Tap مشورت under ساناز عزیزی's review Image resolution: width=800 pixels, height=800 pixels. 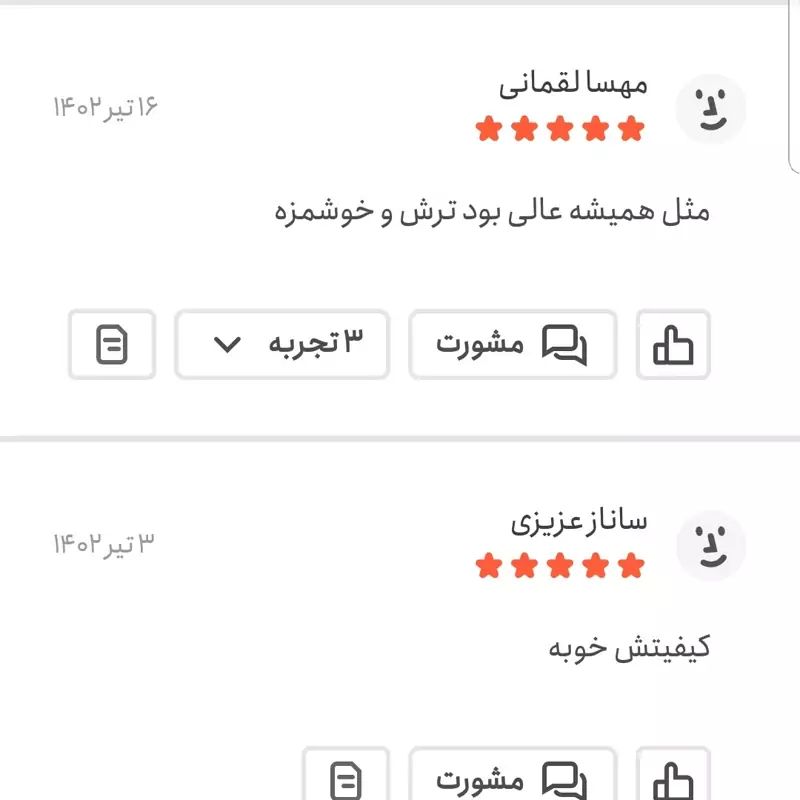512,779
